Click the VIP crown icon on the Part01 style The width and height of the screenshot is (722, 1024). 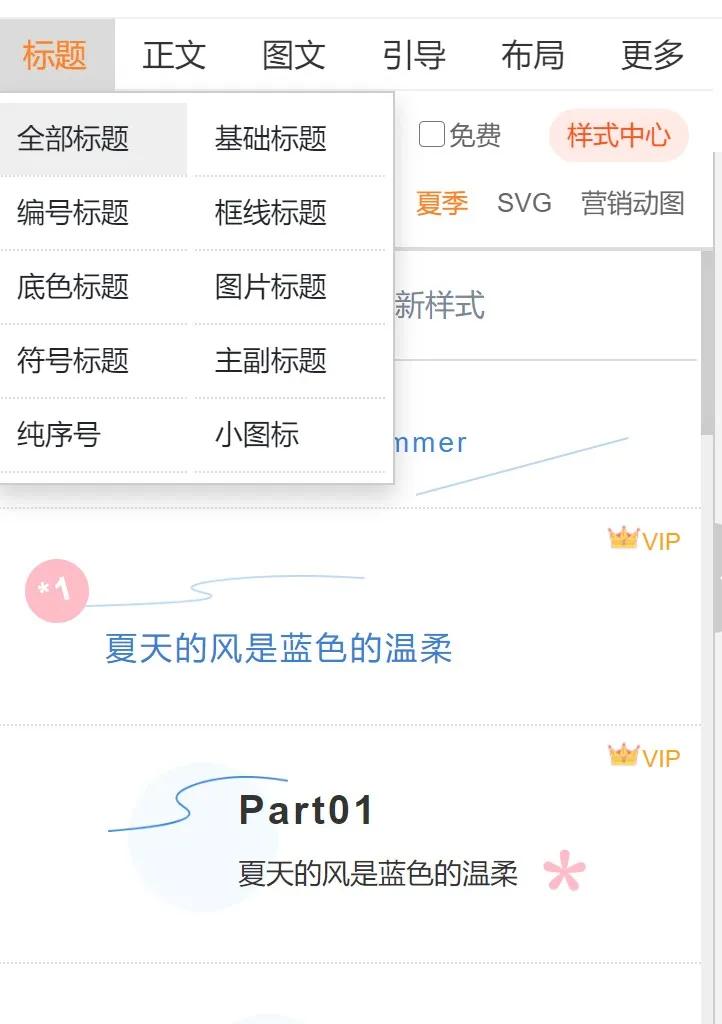point(622,756)
